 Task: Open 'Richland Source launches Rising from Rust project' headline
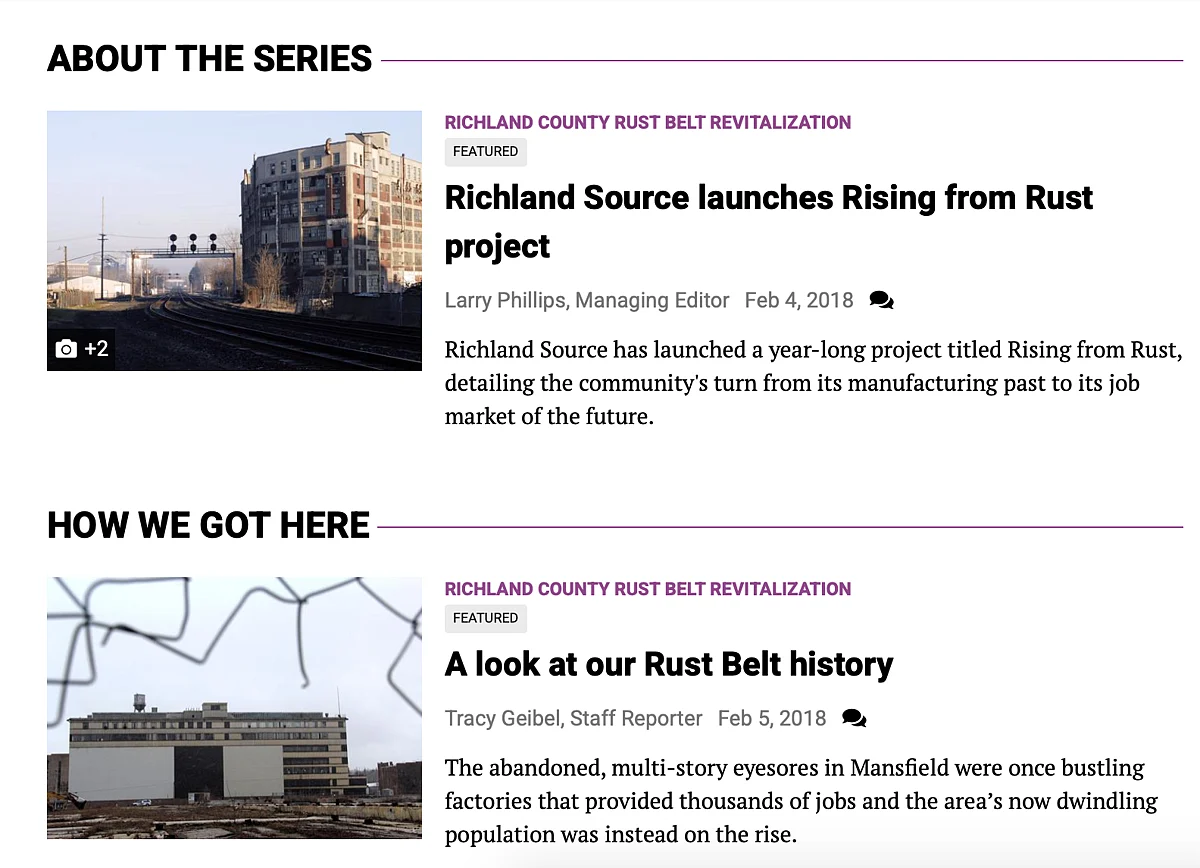coord(768,198)
